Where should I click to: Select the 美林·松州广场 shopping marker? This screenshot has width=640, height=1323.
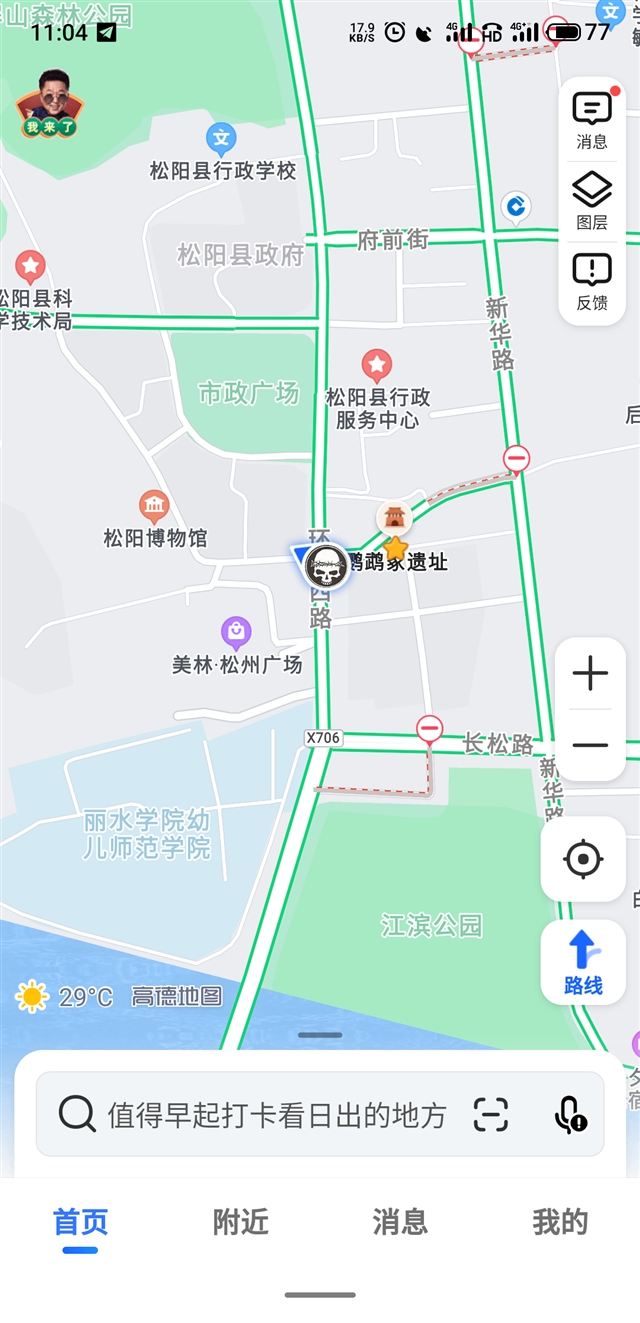pos(236,632)
